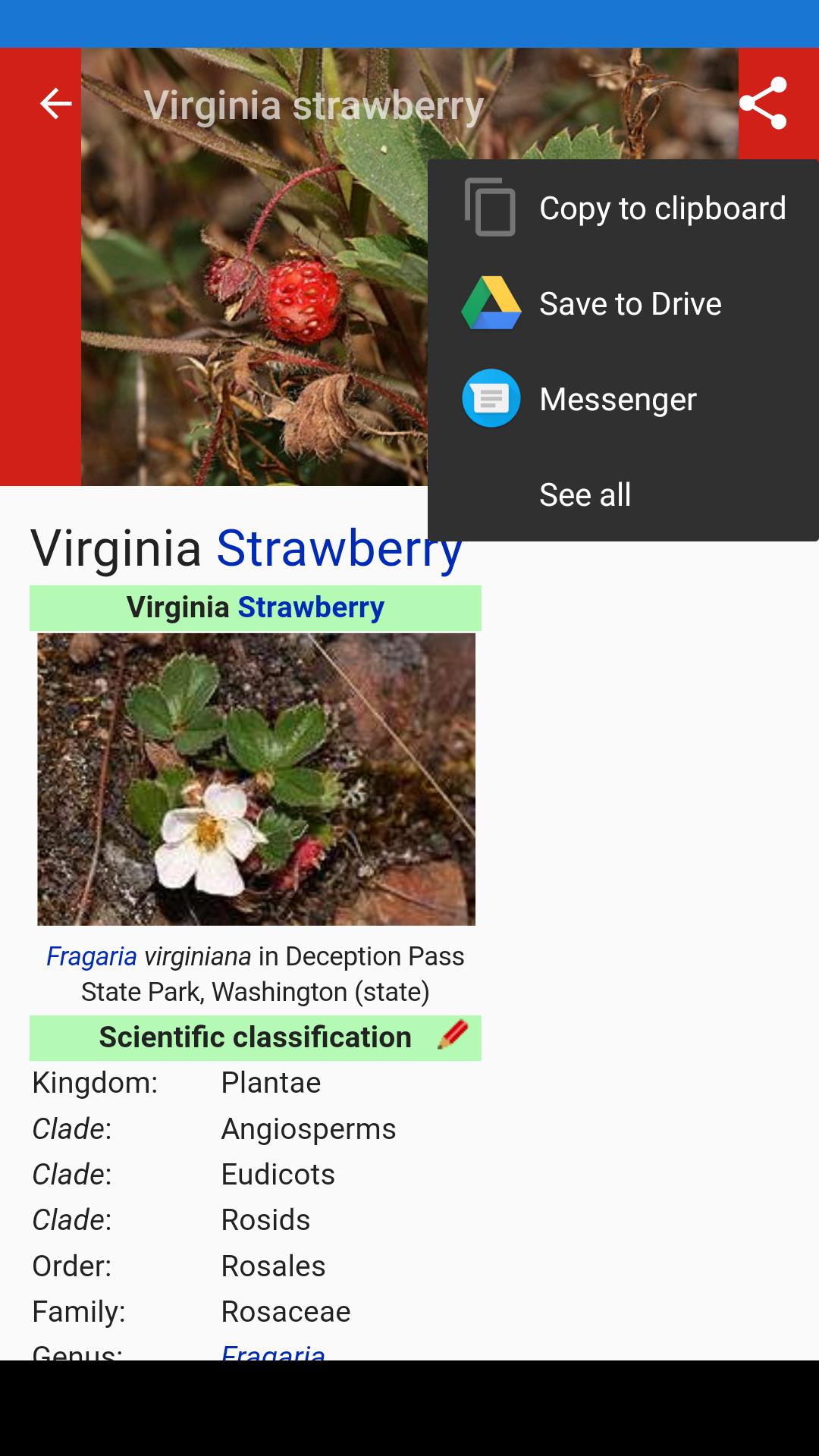Open the Strawberry link in the page title
Viewport: 819px width, 1456px height.
coord(339,548)
